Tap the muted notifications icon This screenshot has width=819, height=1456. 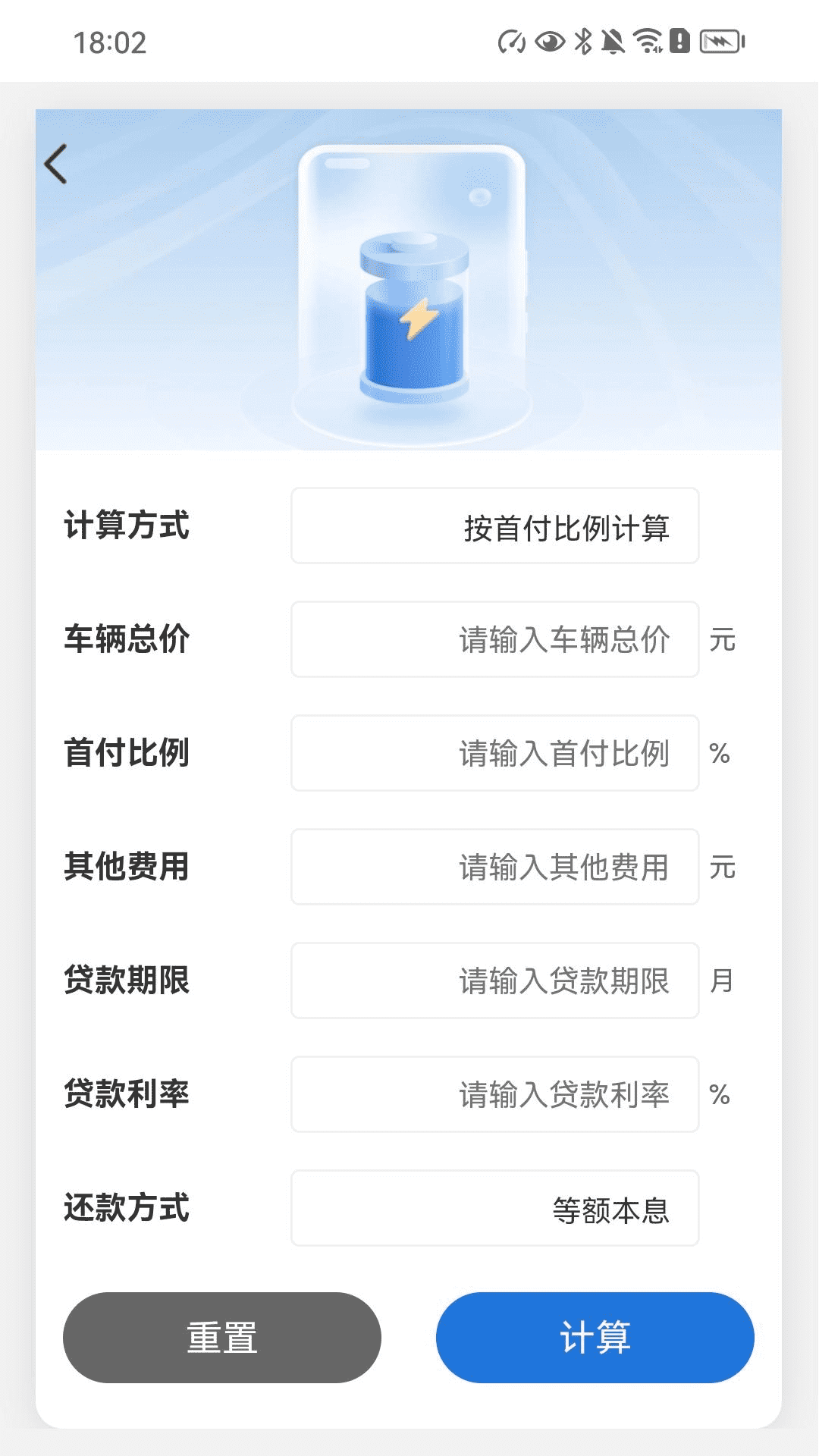click(614, 43)
